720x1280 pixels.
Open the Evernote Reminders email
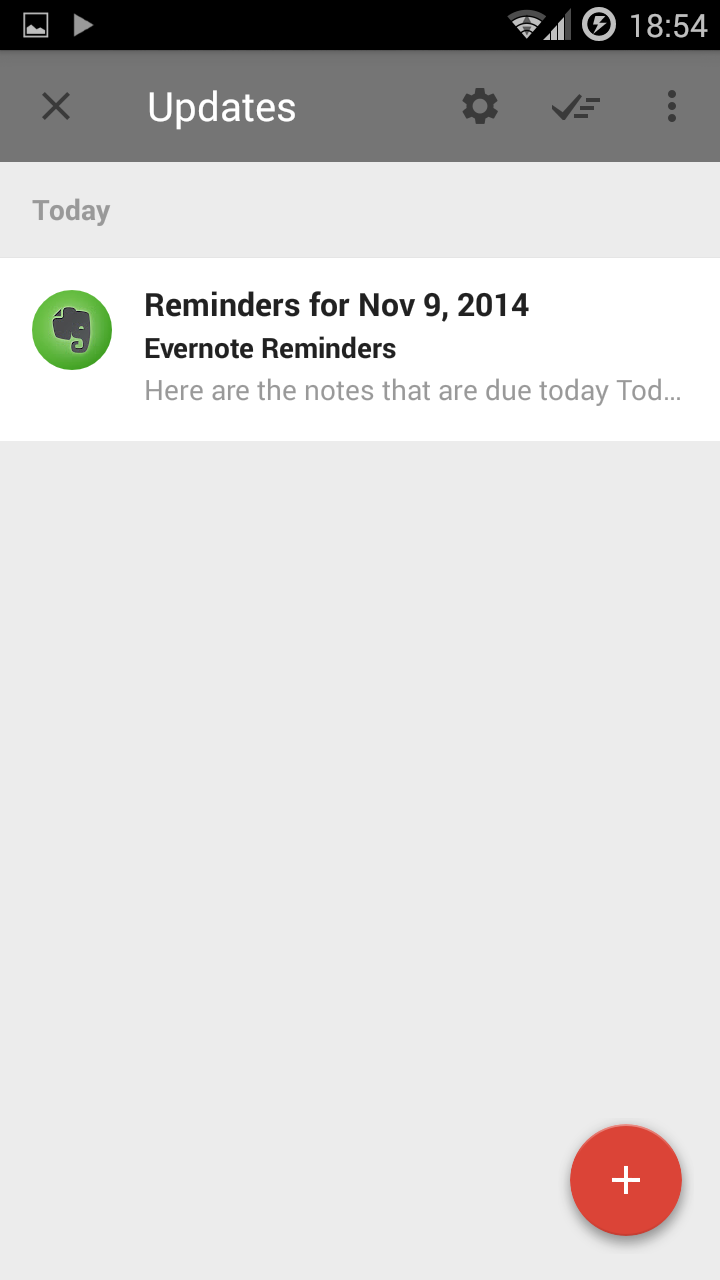(x=360, y=349)
